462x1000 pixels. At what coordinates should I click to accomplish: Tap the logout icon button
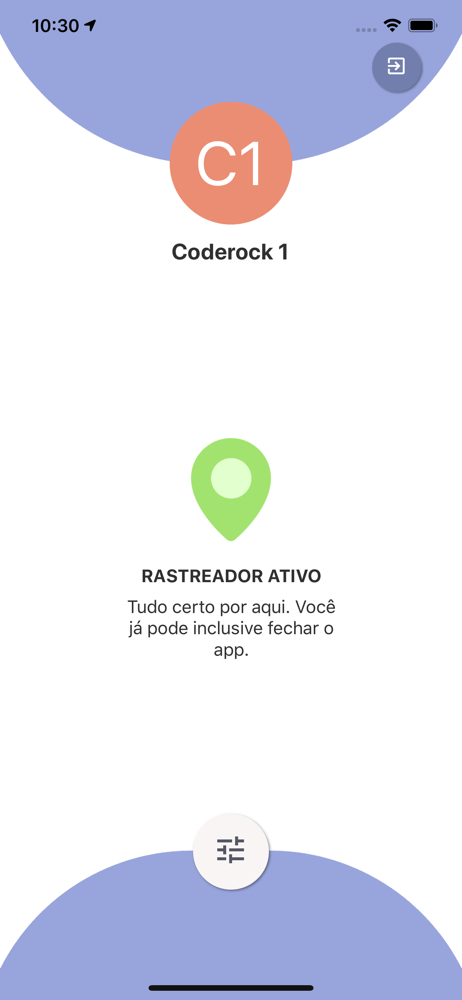pyautogui.click(x=397, y=67)
